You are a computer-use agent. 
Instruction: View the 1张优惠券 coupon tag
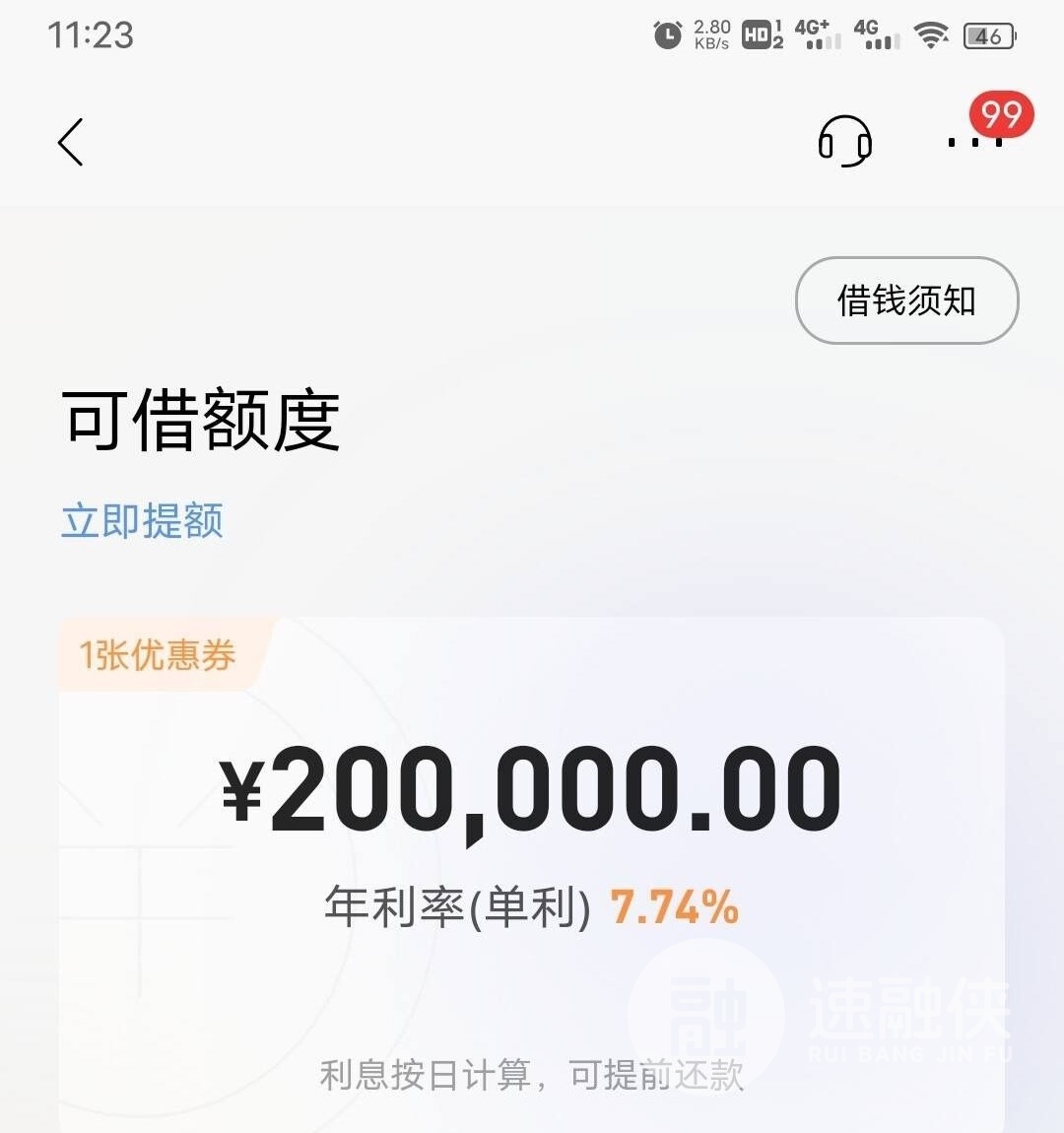(158, 655)
